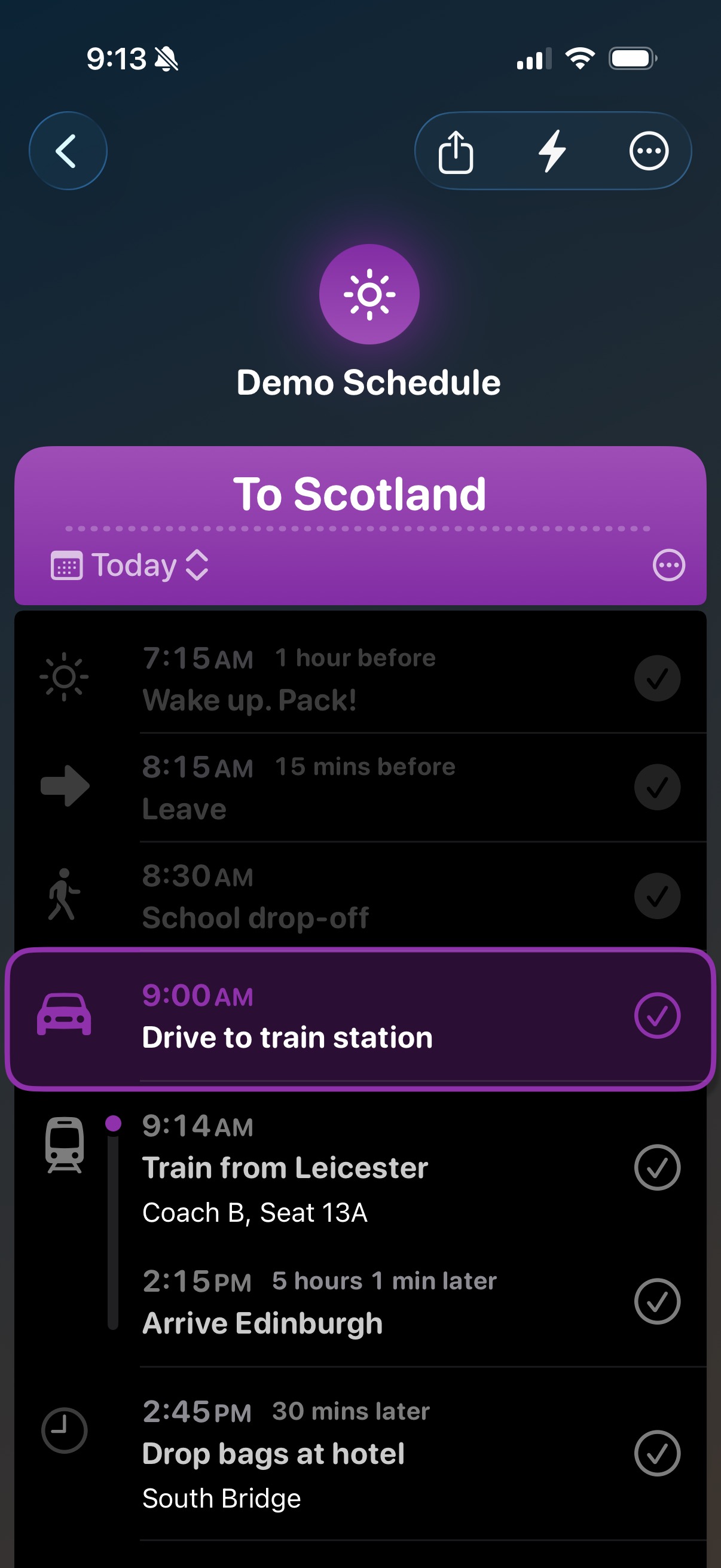
Task: Change the Today date picker
Action: 131,566
